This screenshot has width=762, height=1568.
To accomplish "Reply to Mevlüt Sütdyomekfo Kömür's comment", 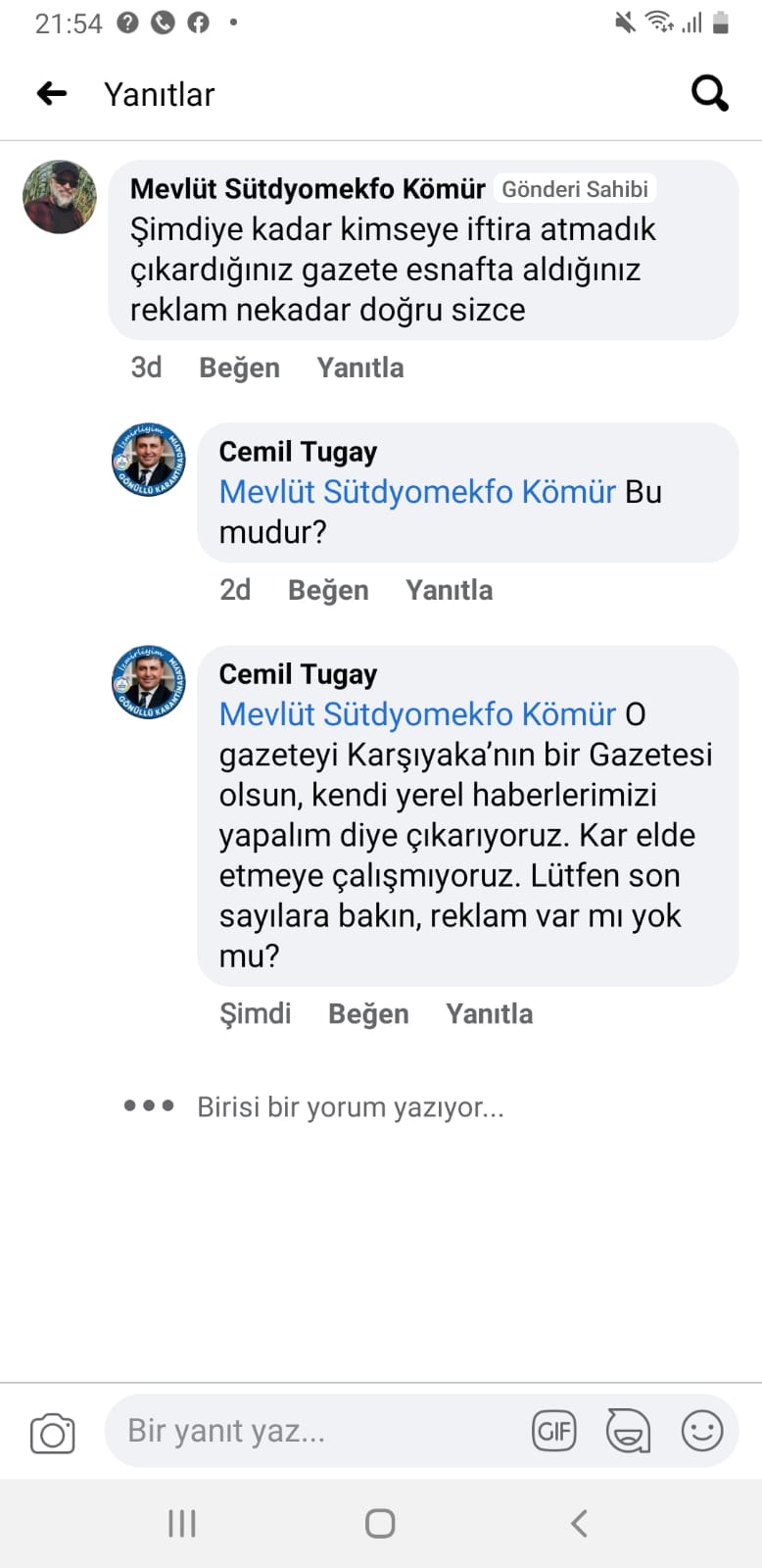I will point(359,367).
